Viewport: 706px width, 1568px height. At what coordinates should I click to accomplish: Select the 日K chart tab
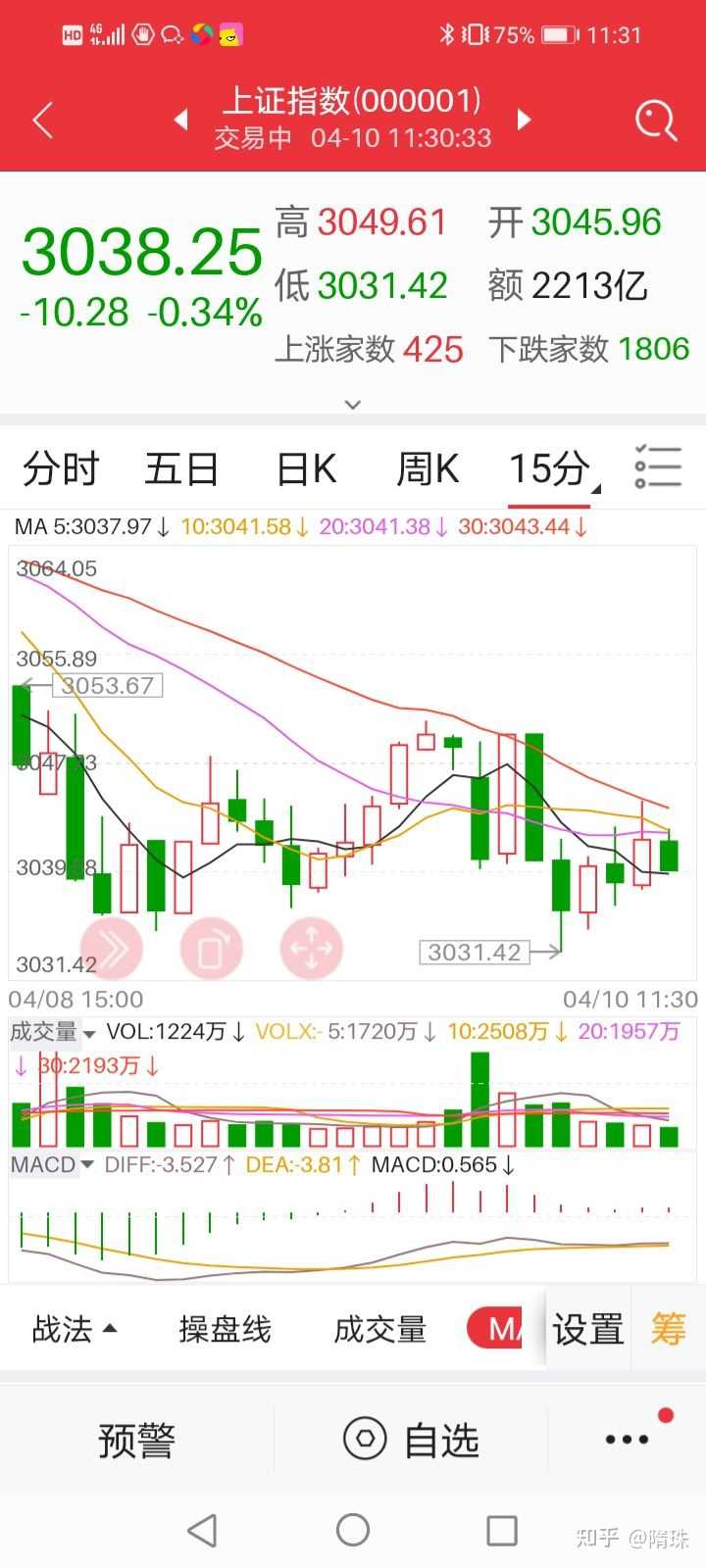click(306, 469)
